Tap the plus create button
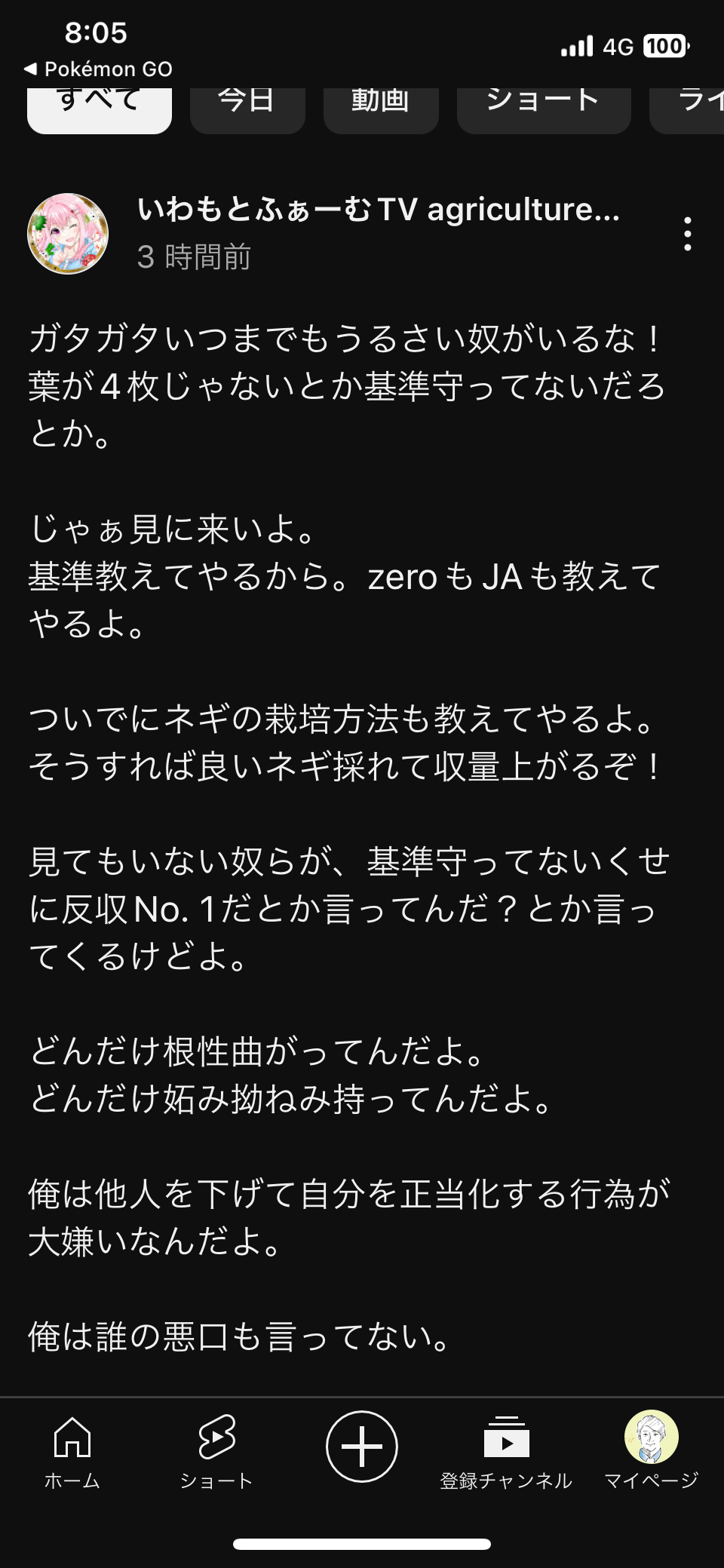The height and width of the screenshot is (1568, 724). tap(362, 1447)
